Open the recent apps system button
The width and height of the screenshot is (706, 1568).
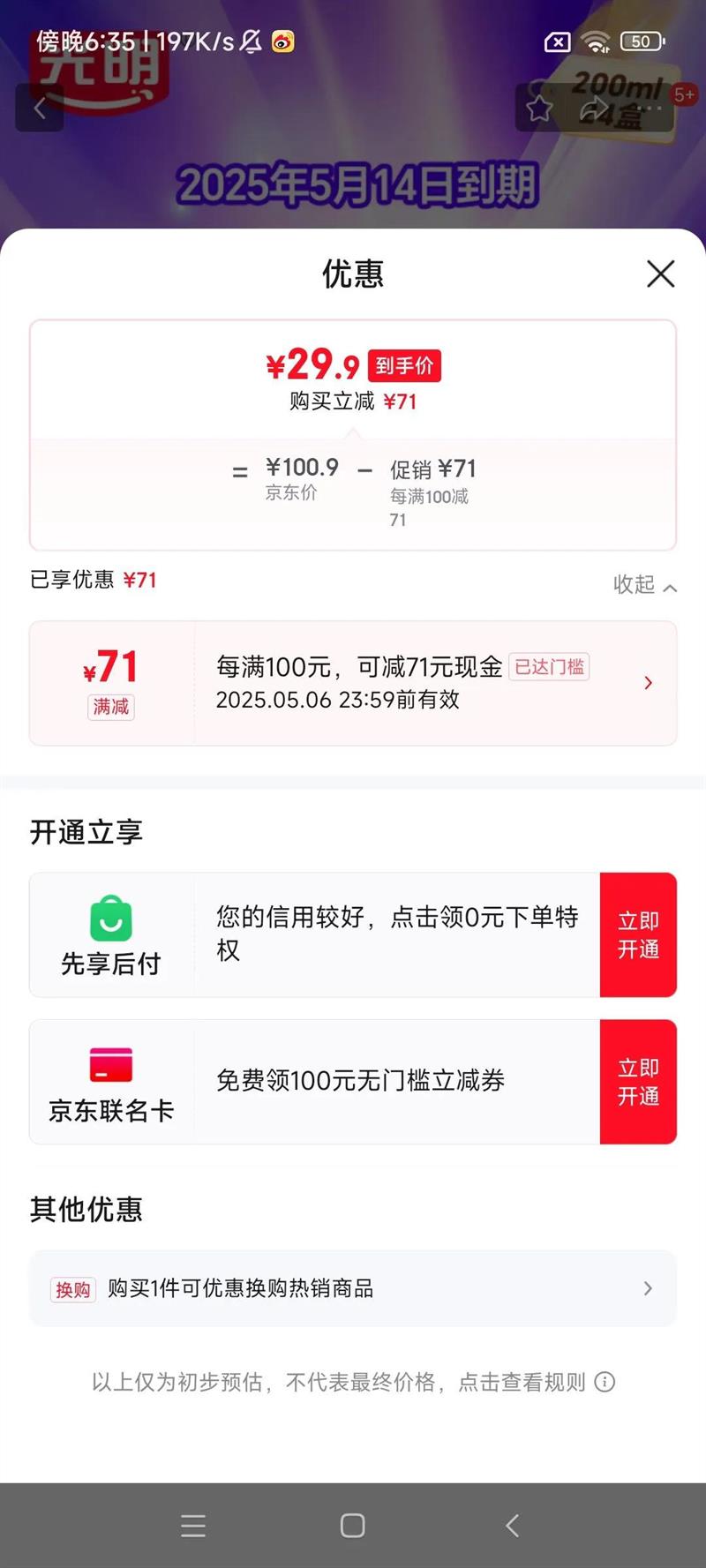pyautogui.click(x=193, y=1526)
